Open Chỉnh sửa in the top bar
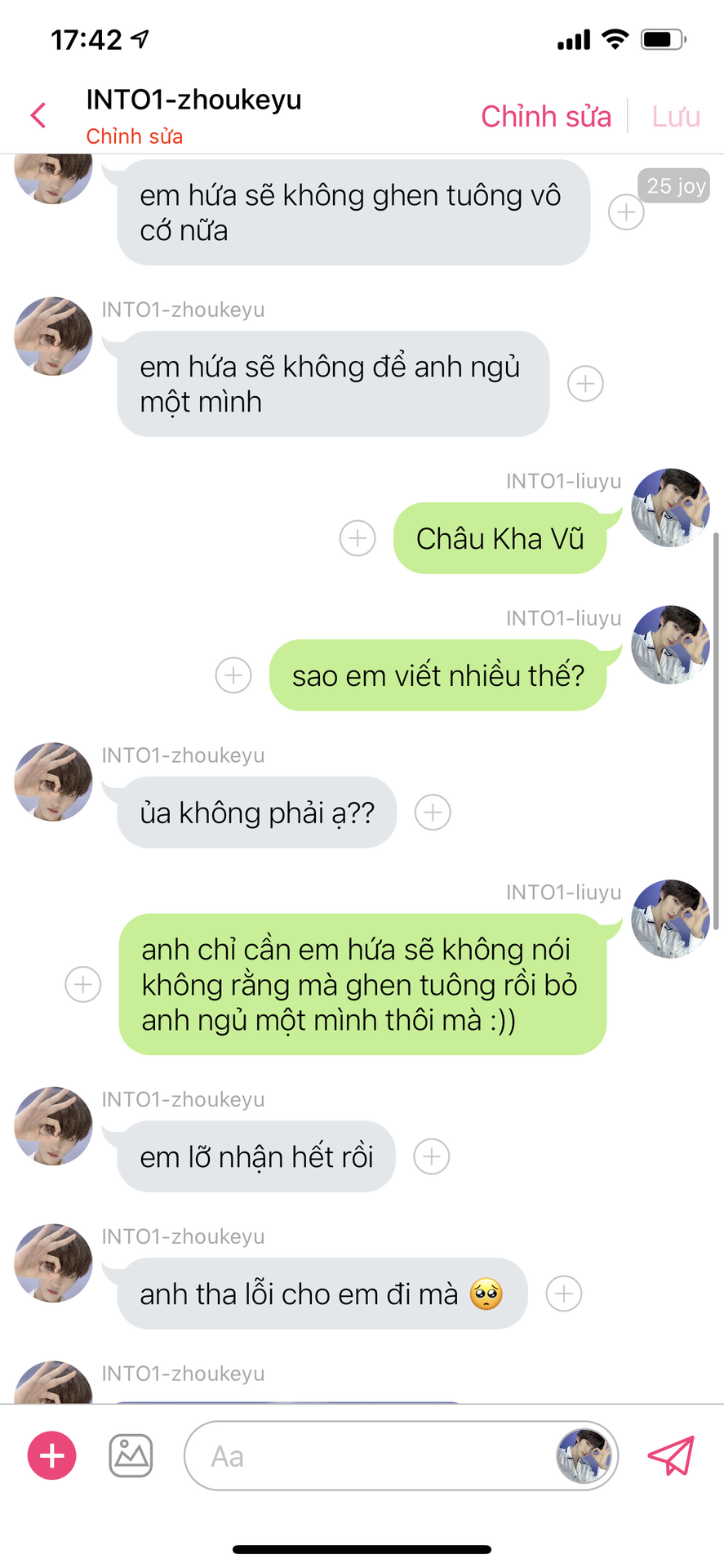The image size is (724, 1568). point(545,116)
